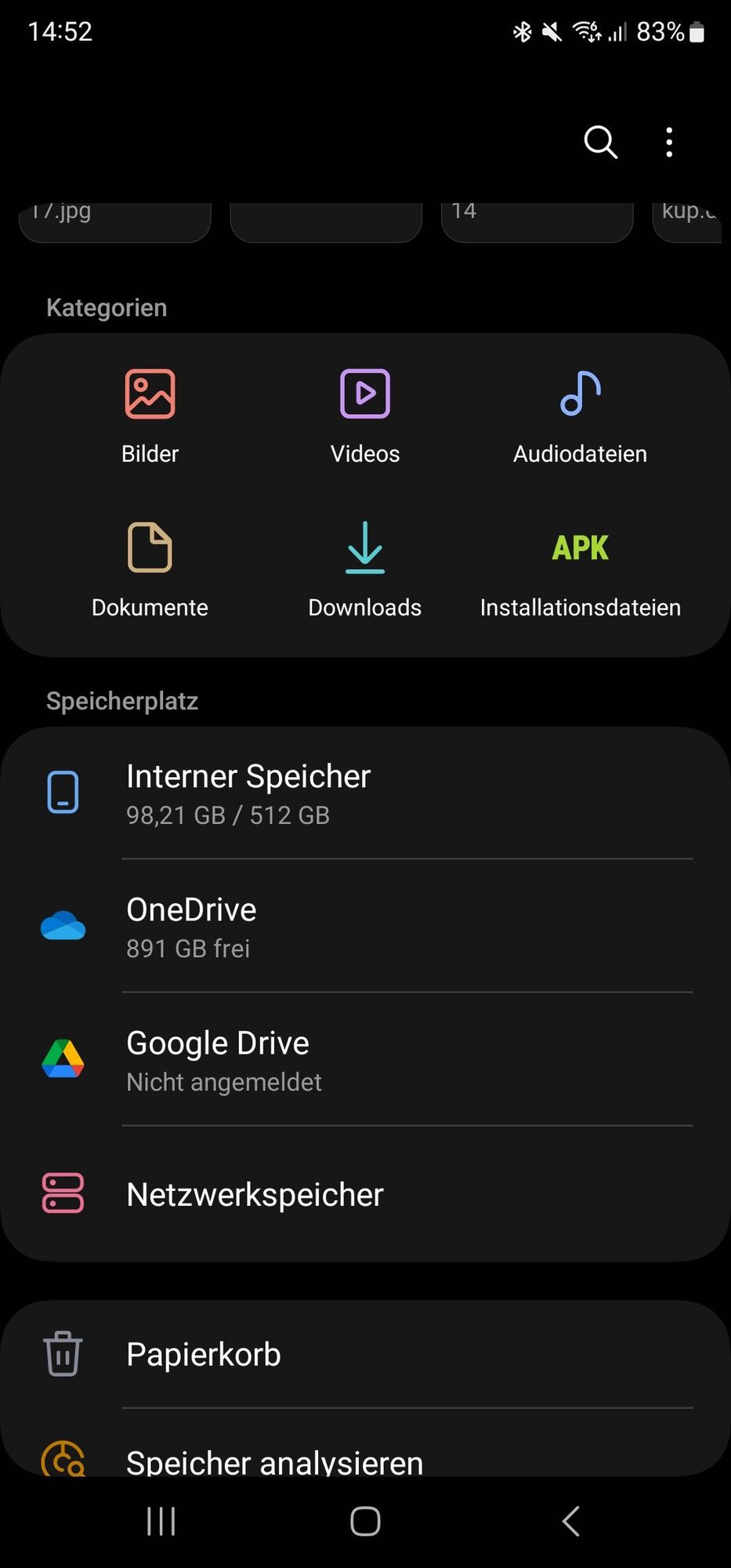Open the Papierkorb
Image resolution: width=731 pixels, height=1568 pixels.
365,1354
